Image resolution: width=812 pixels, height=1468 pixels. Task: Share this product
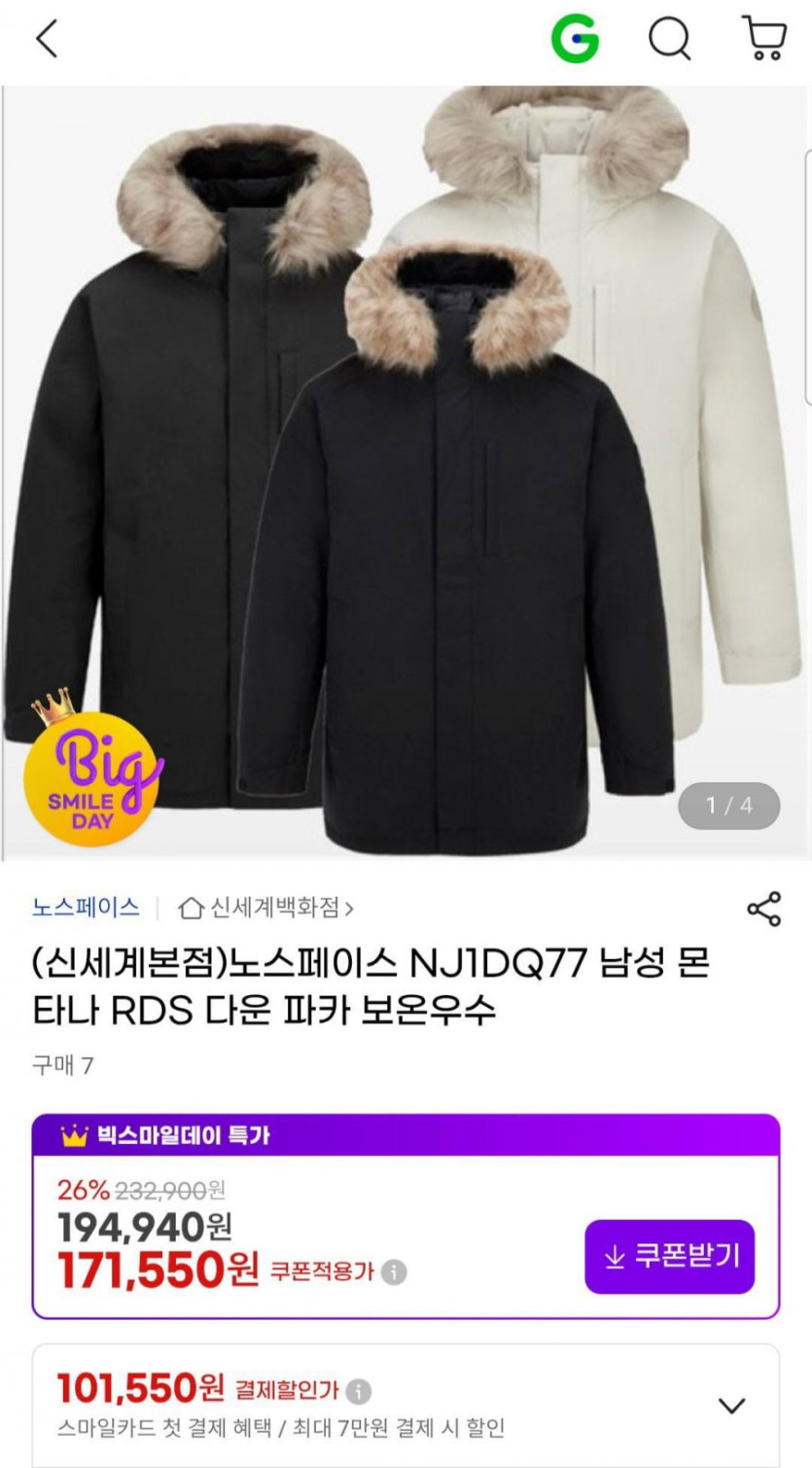[x=763, y=909]
